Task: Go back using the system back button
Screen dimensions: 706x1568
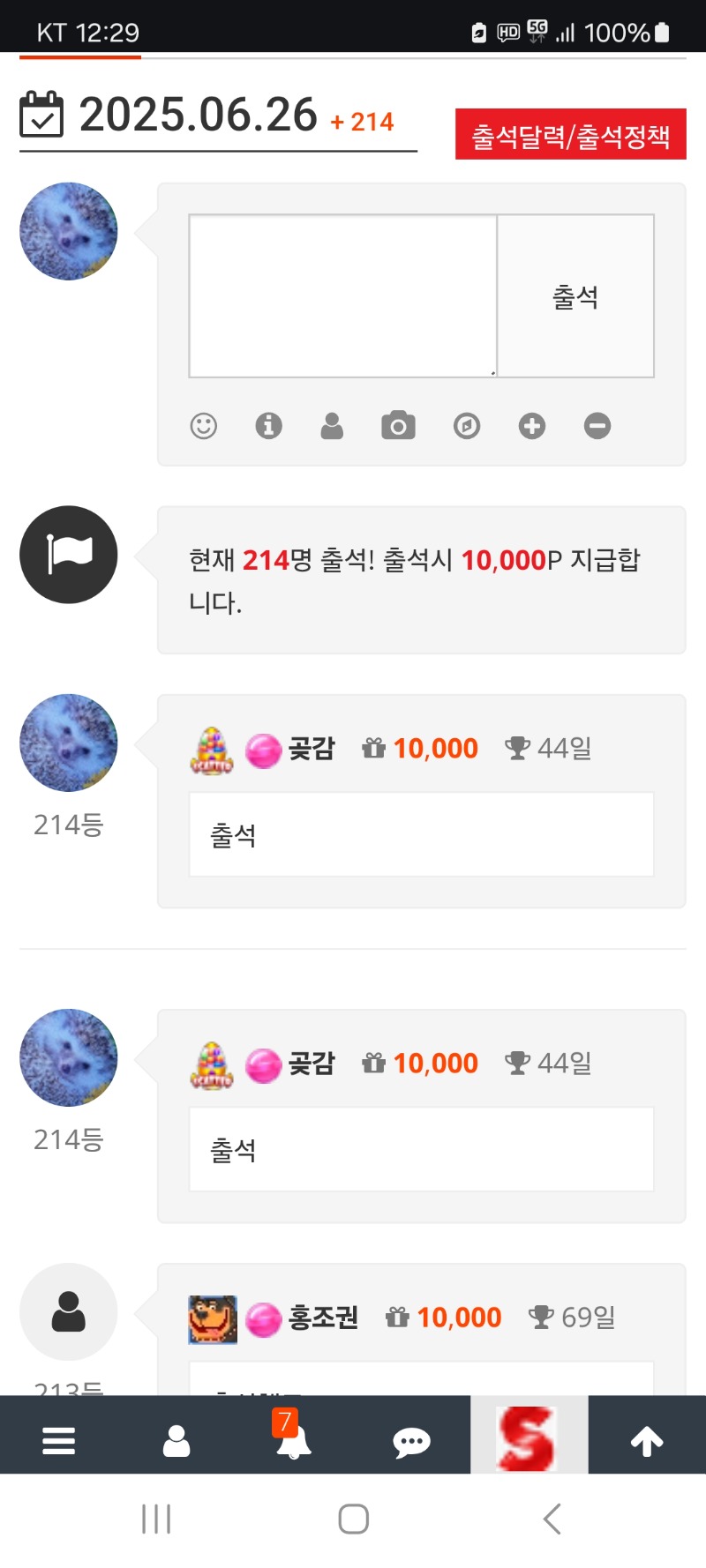Action: (x=552, y=1519)
